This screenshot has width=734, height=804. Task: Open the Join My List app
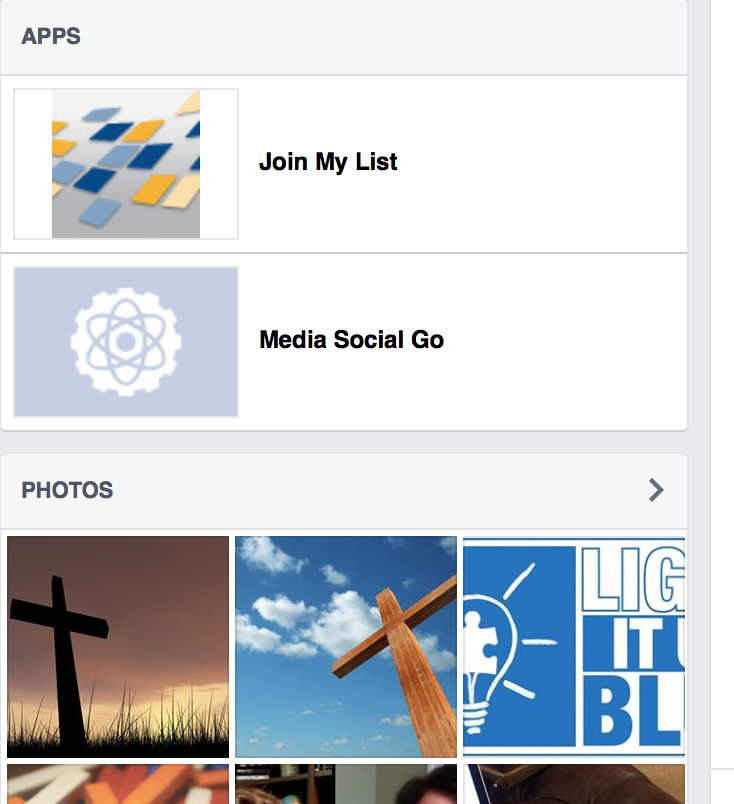328,162
